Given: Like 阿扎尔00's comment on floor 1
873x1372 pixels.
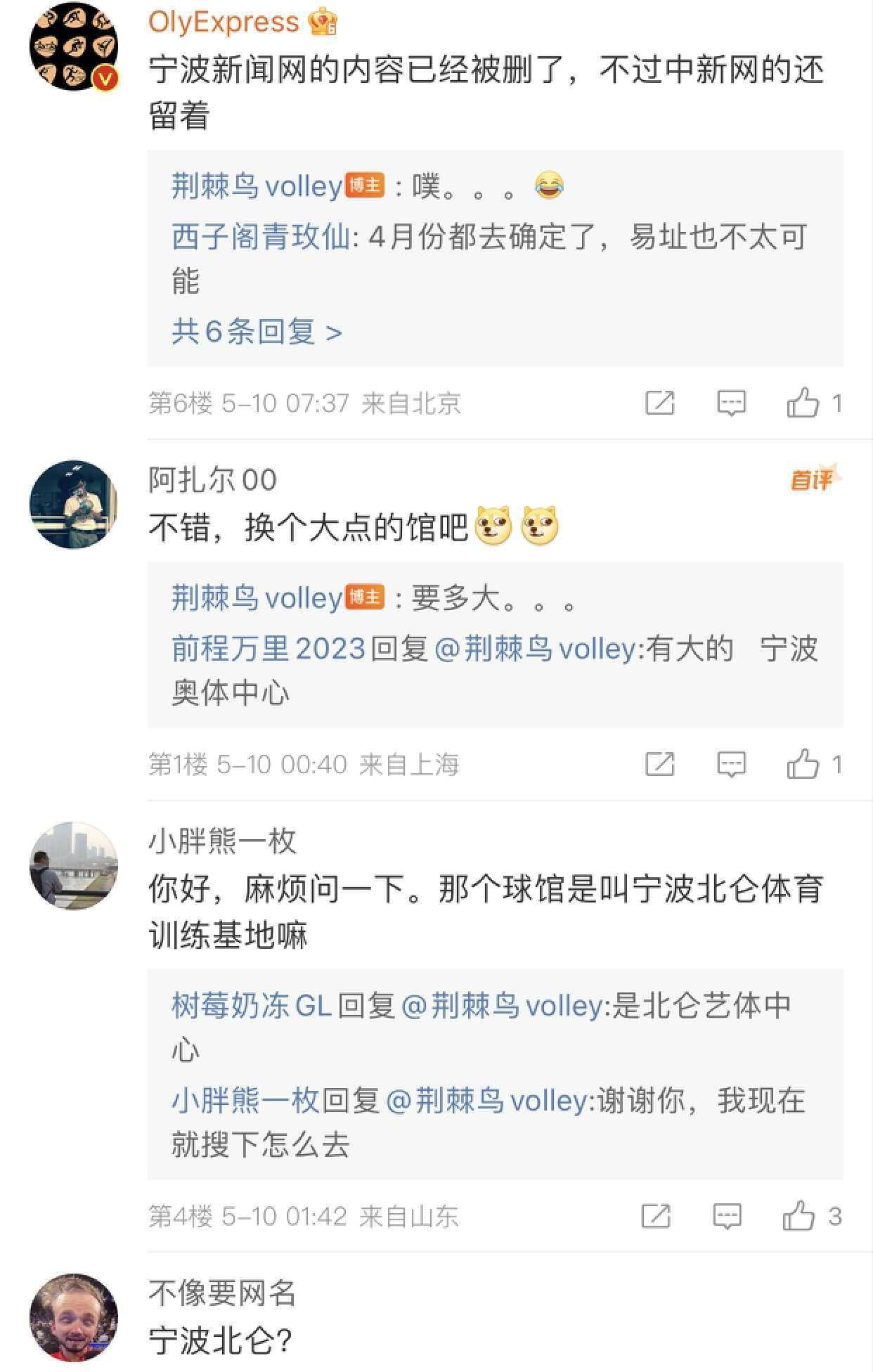Looking at the screenshot, I should point(803,764).
